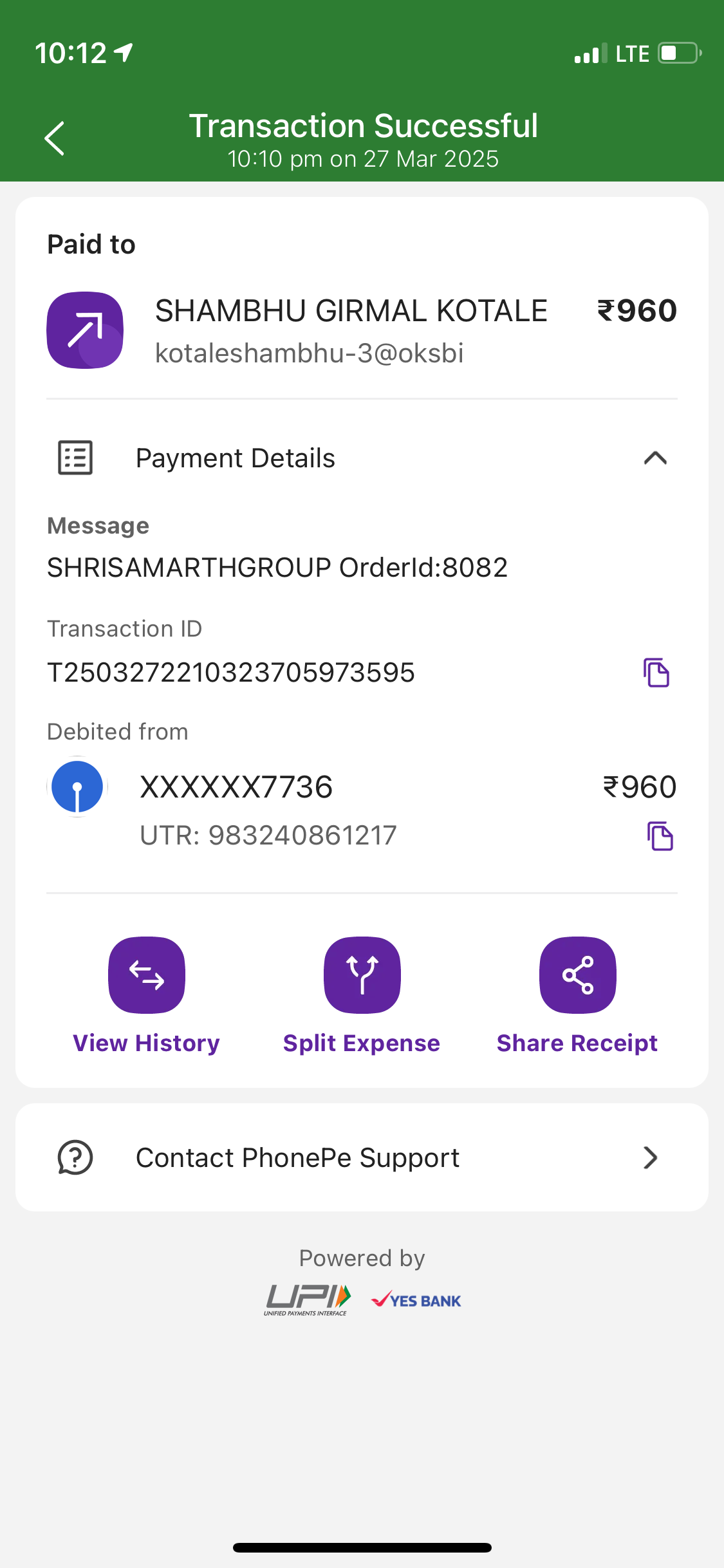This screenshot has height=1568, width=724.
Task: Copy the UTR number
Action: [660, 836]
